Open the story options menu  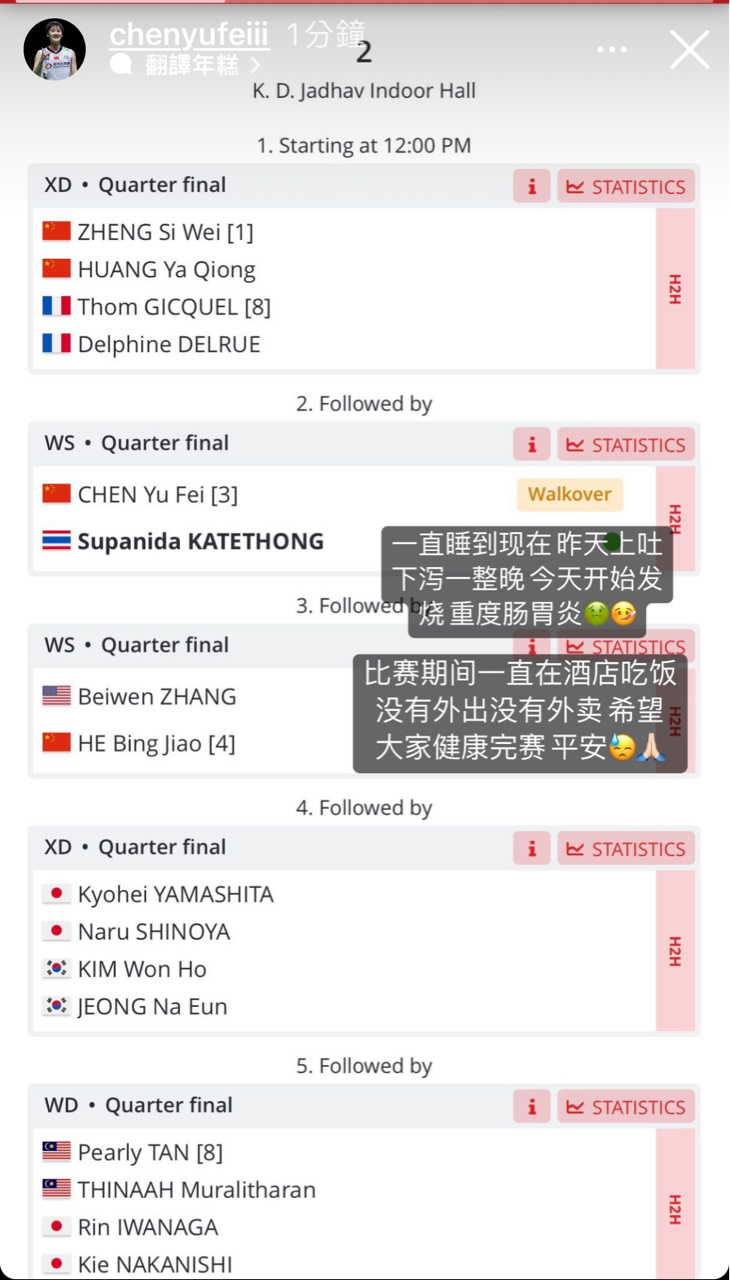coord(612,49)
